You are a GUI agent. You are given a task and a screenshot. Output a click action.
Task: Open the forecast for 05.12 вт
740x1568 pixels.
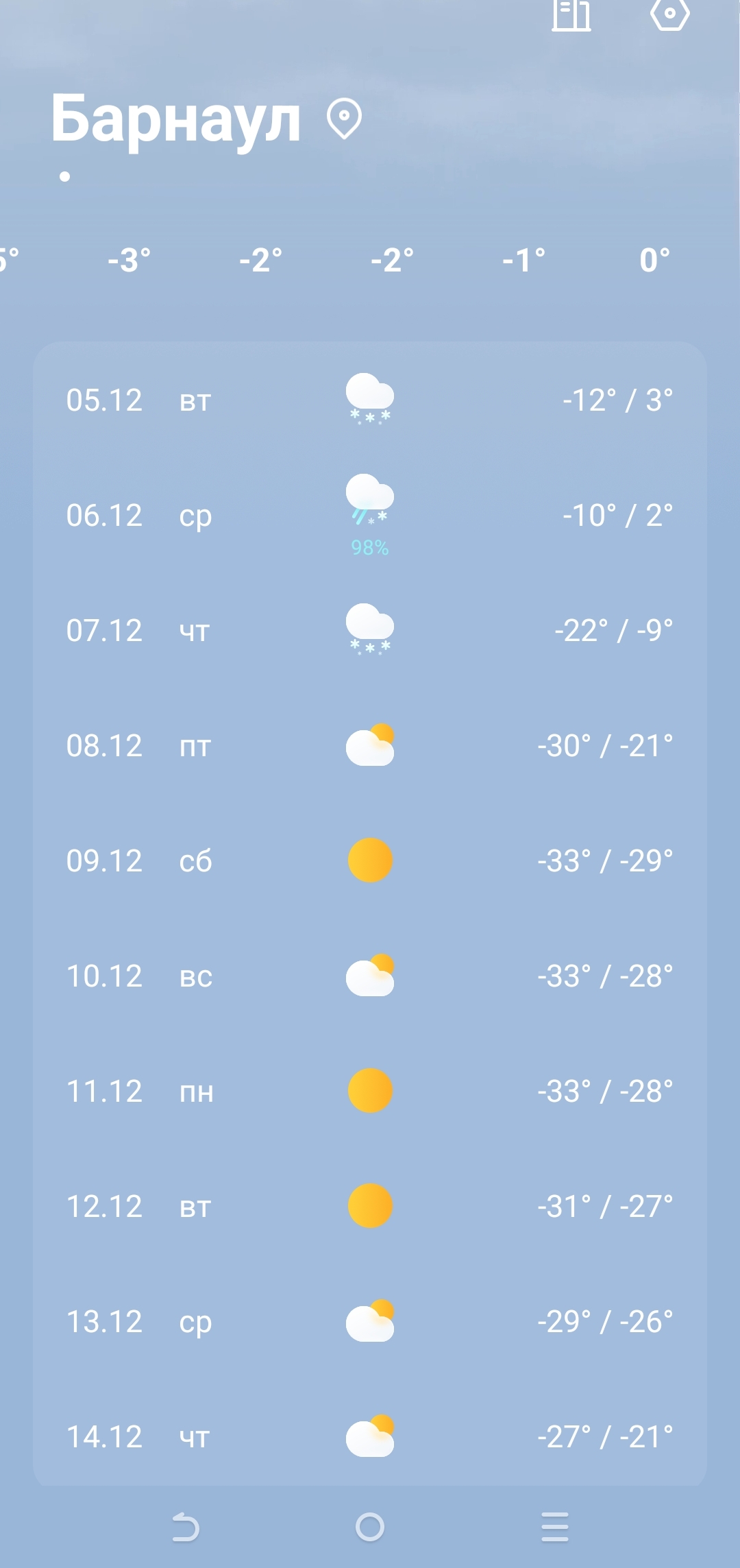click(370, 400)
